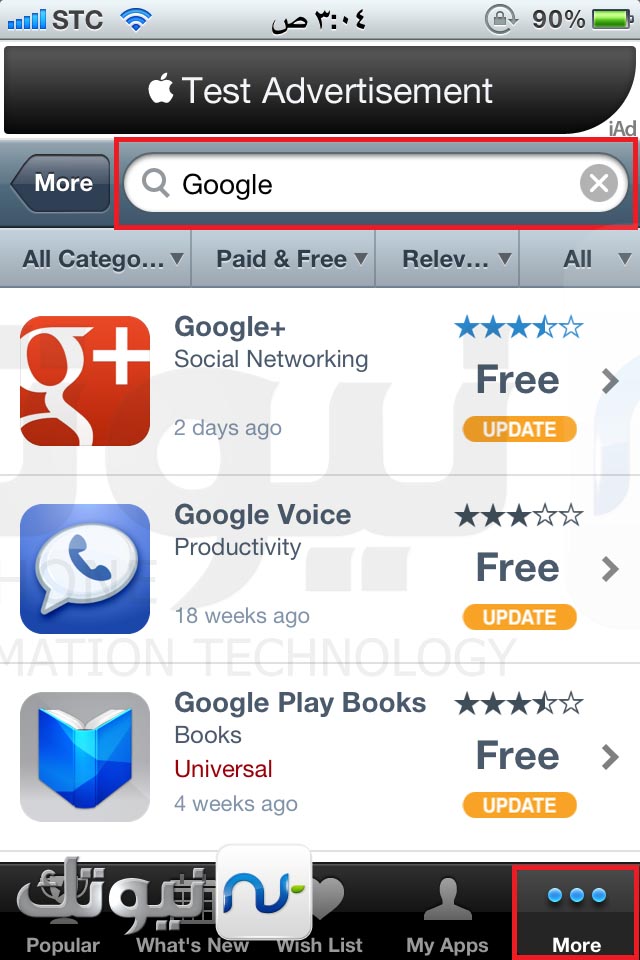
Task: Go back using the More button
Action: pos(62,184)
